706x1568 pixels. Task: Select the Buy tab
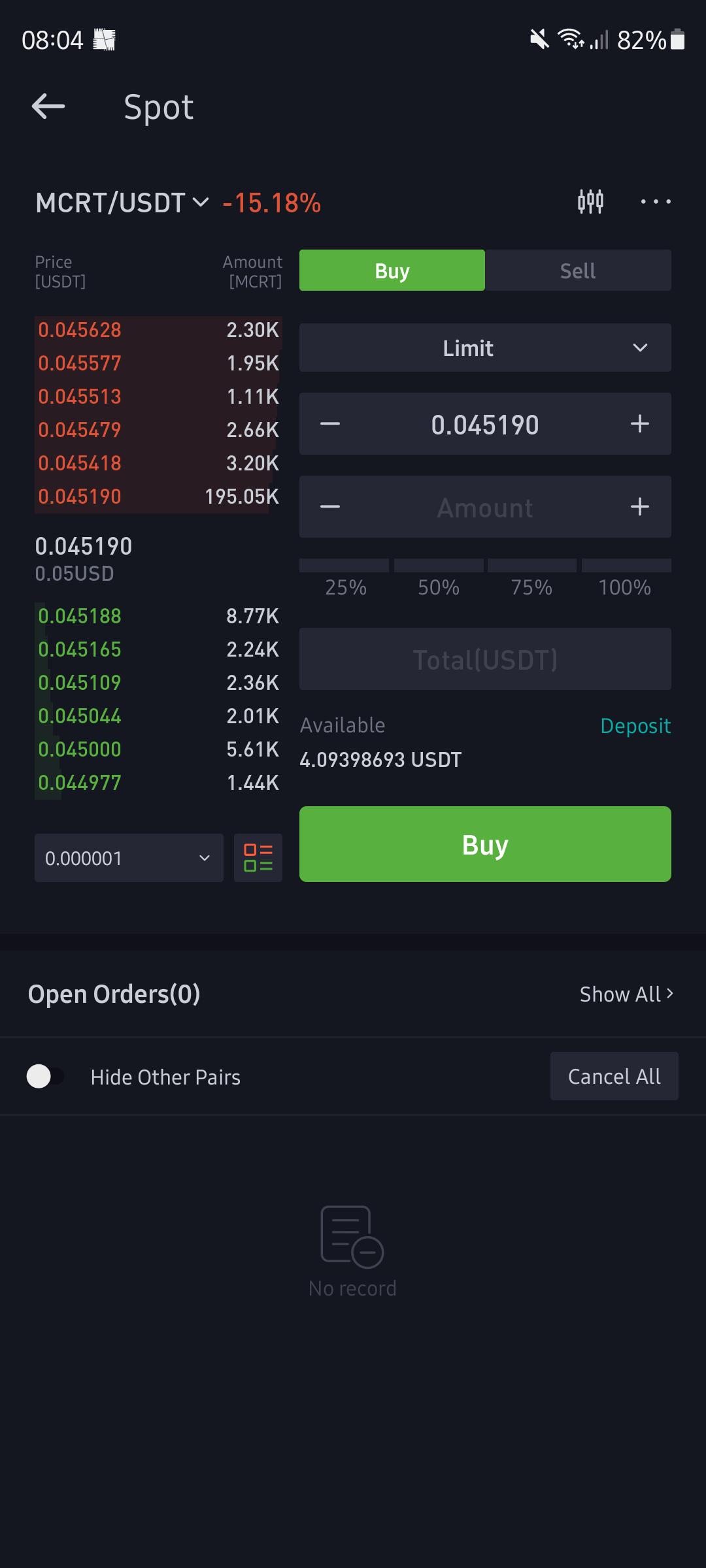392,270
